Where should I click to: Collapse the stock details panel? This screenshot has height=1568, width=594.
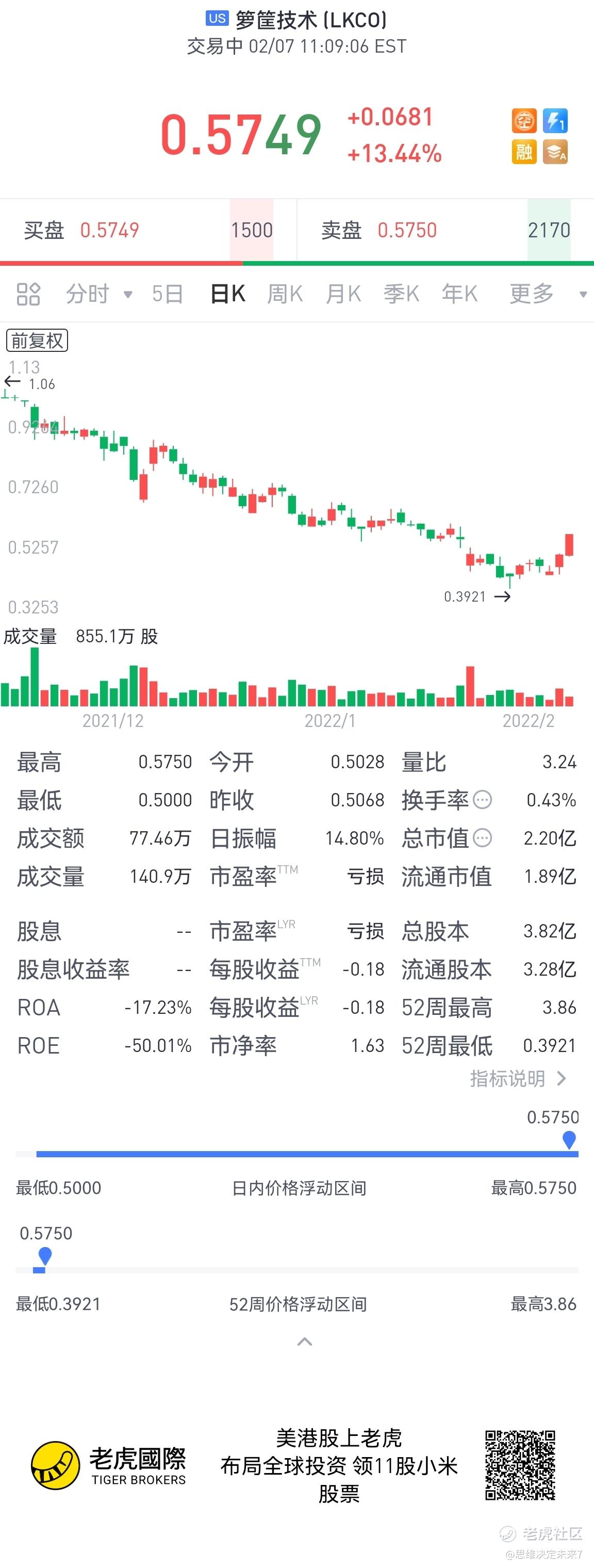[304, 1341]
